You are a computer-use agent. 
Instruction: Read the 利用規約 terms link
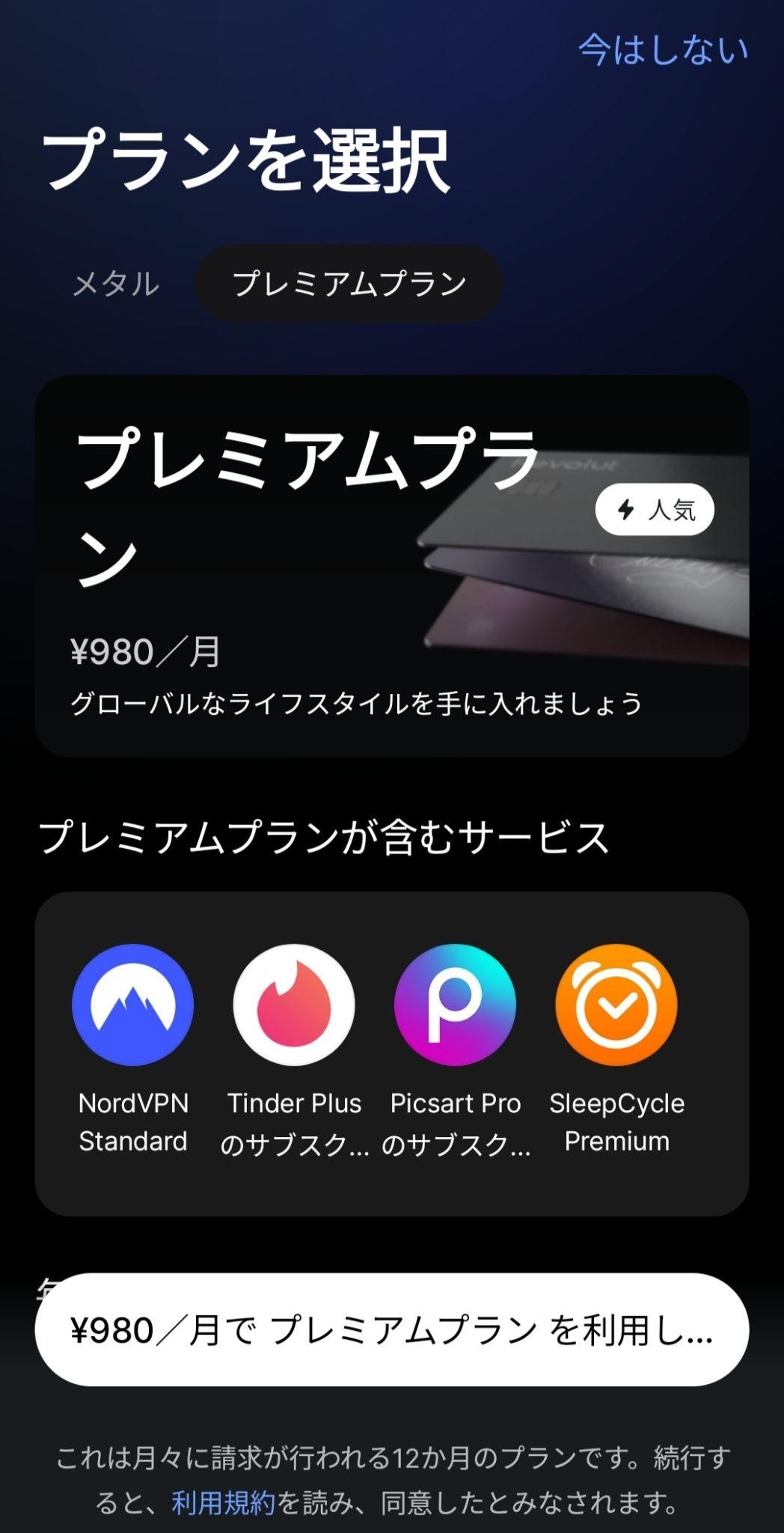224,1502
